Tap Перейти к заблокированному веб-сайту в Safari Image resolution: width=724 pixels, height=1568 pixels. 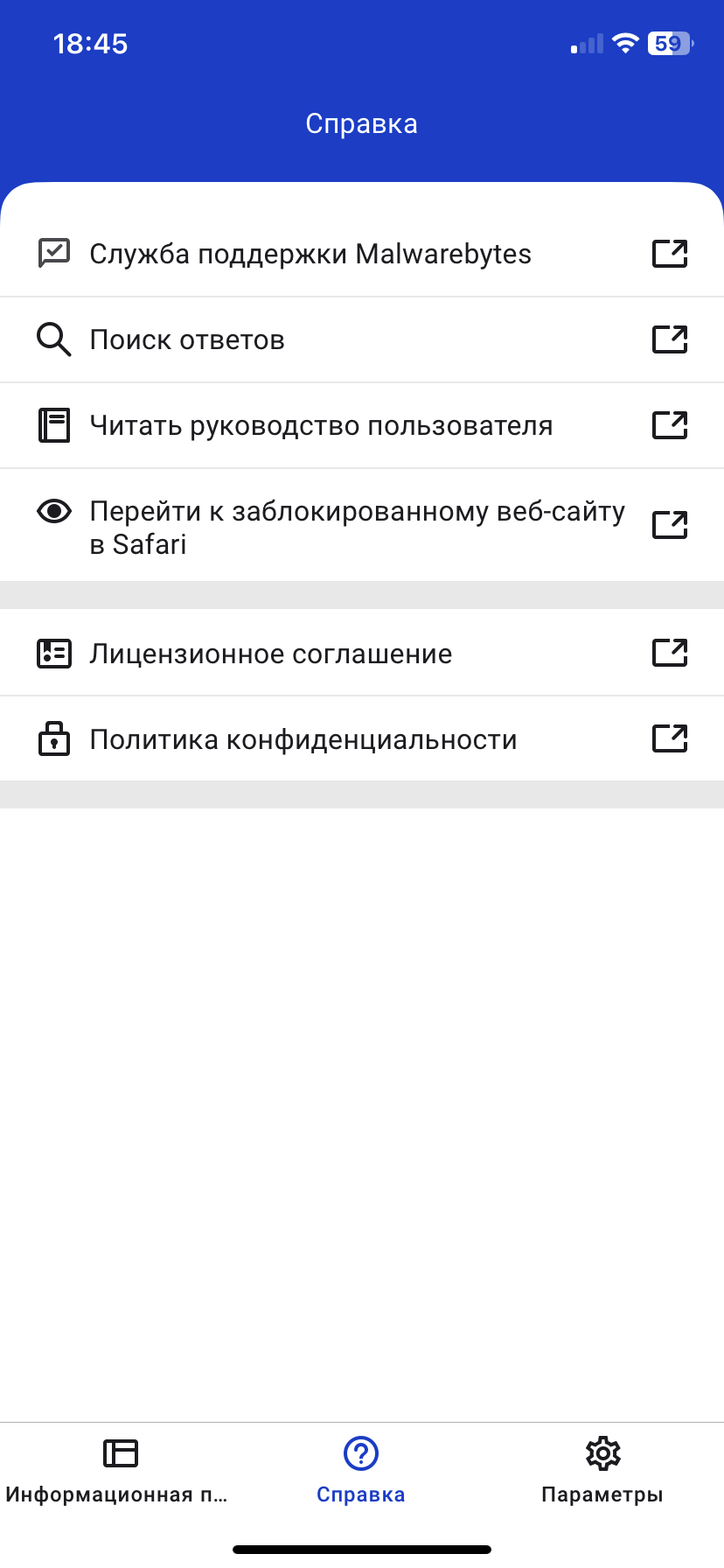tap(357, 527)
